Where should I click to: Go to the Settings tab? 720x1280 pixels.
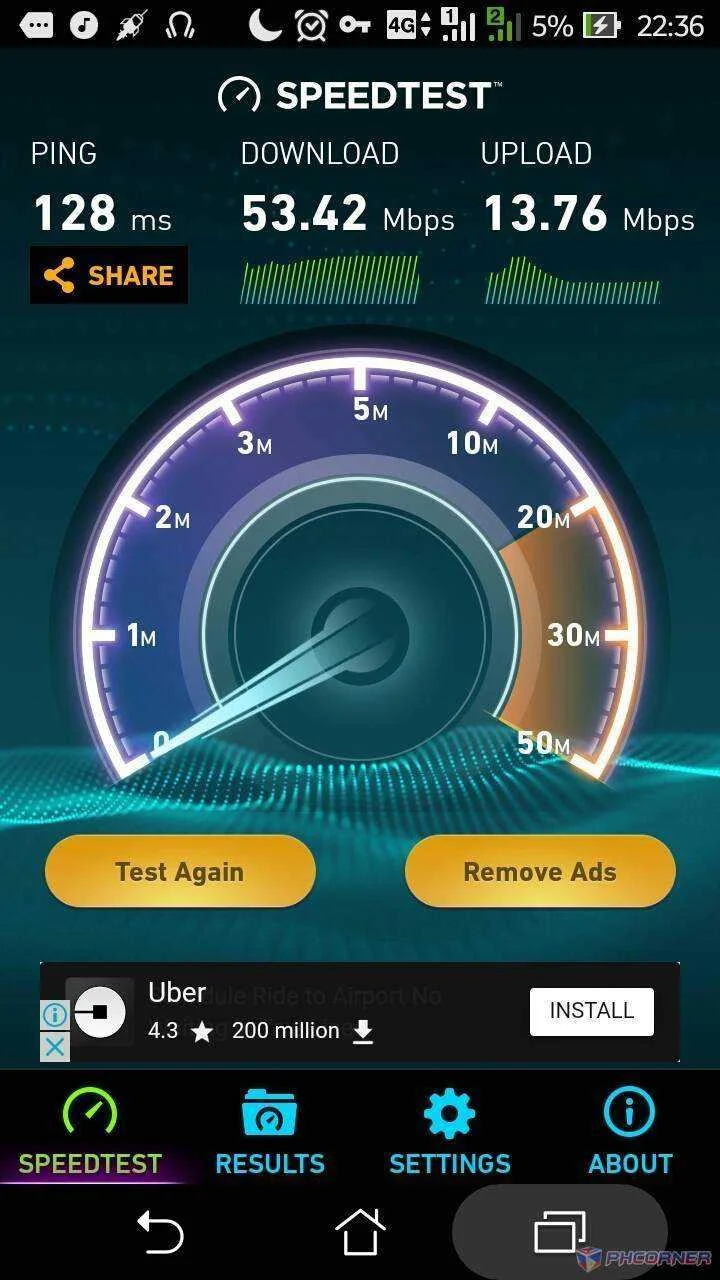point(450,1134)
